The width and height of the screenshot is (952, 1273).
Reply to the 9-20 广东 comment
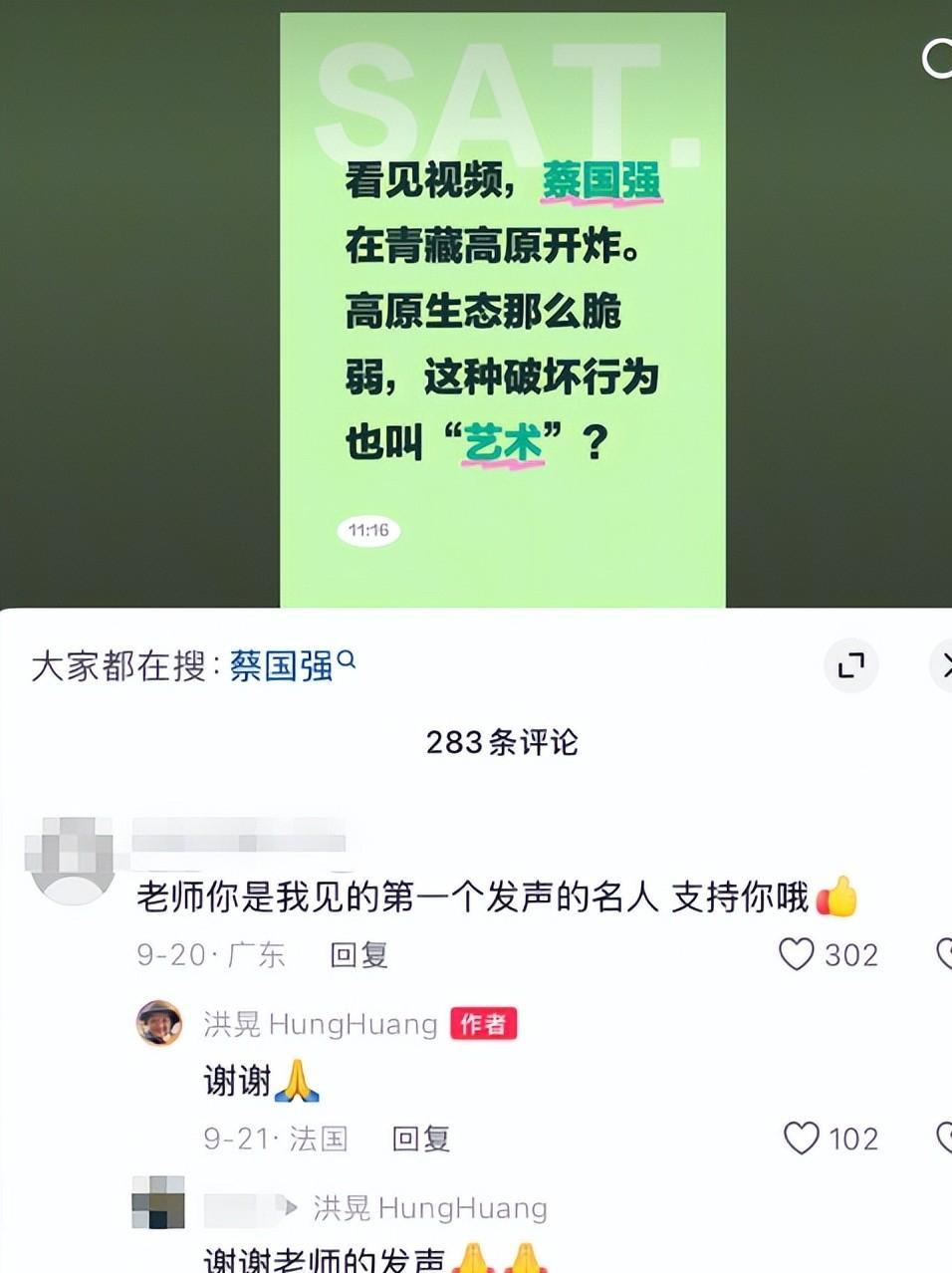tap(358, 954)
